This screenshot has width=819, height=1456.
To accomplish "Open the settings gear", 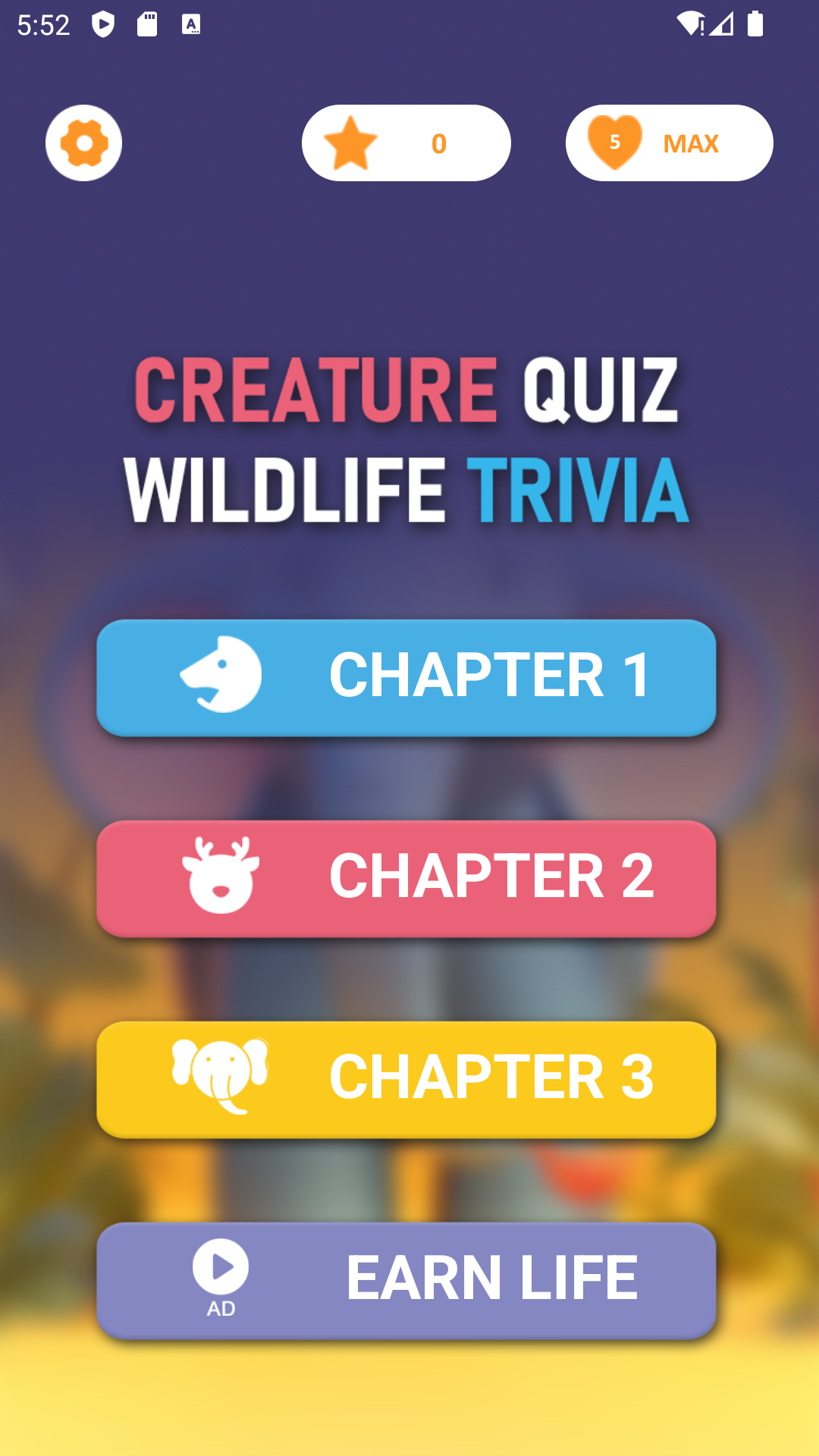I will [x=83, y=143].
